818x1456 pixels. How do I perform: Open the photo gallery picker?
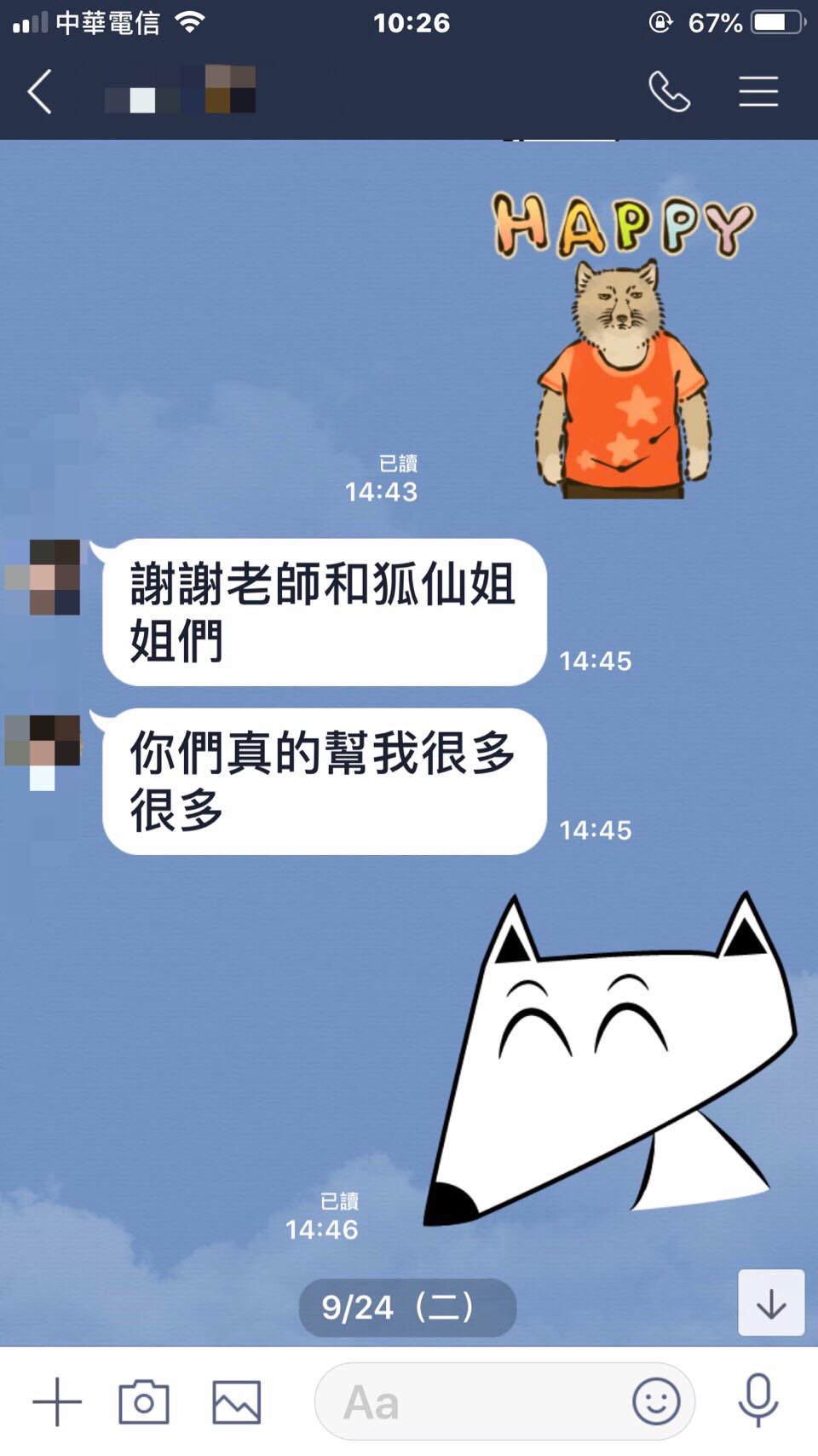pyautogui.click(x=236, y=1401)
